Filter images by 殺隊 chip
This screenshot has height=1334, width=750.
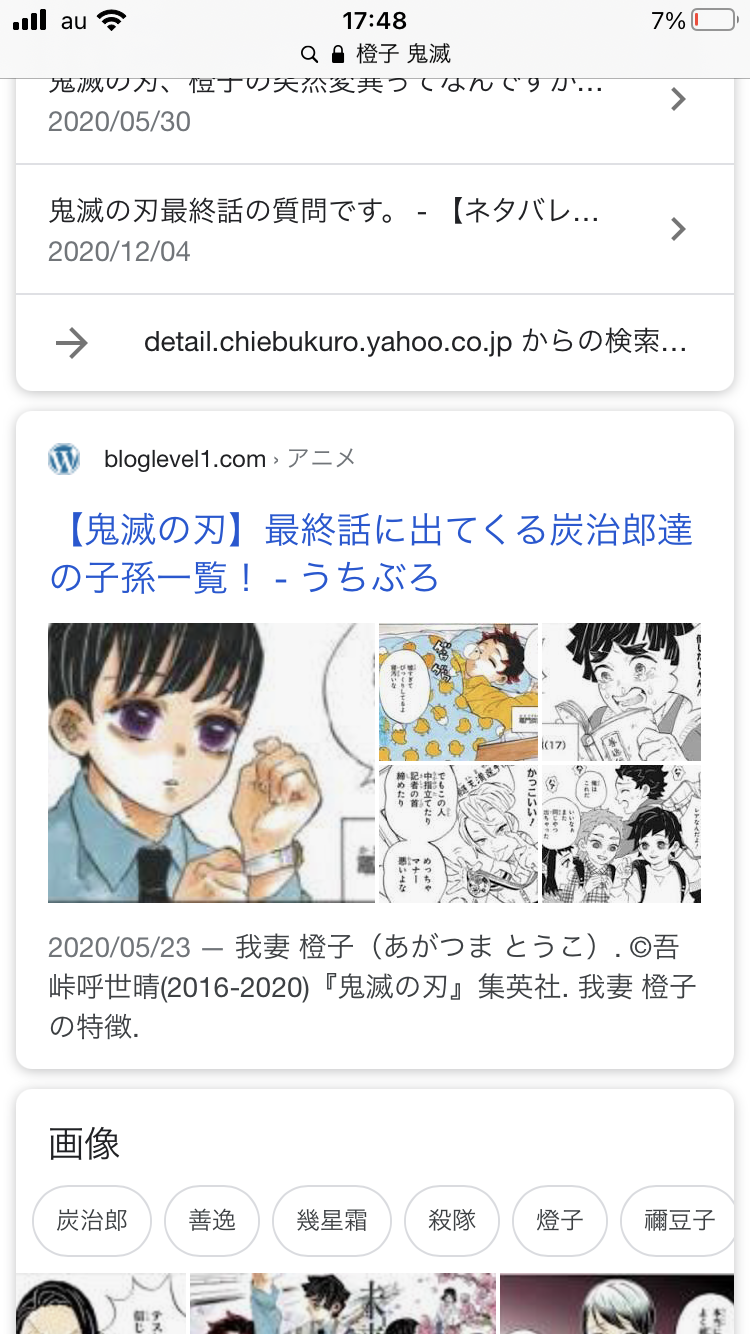point(452,1220)
